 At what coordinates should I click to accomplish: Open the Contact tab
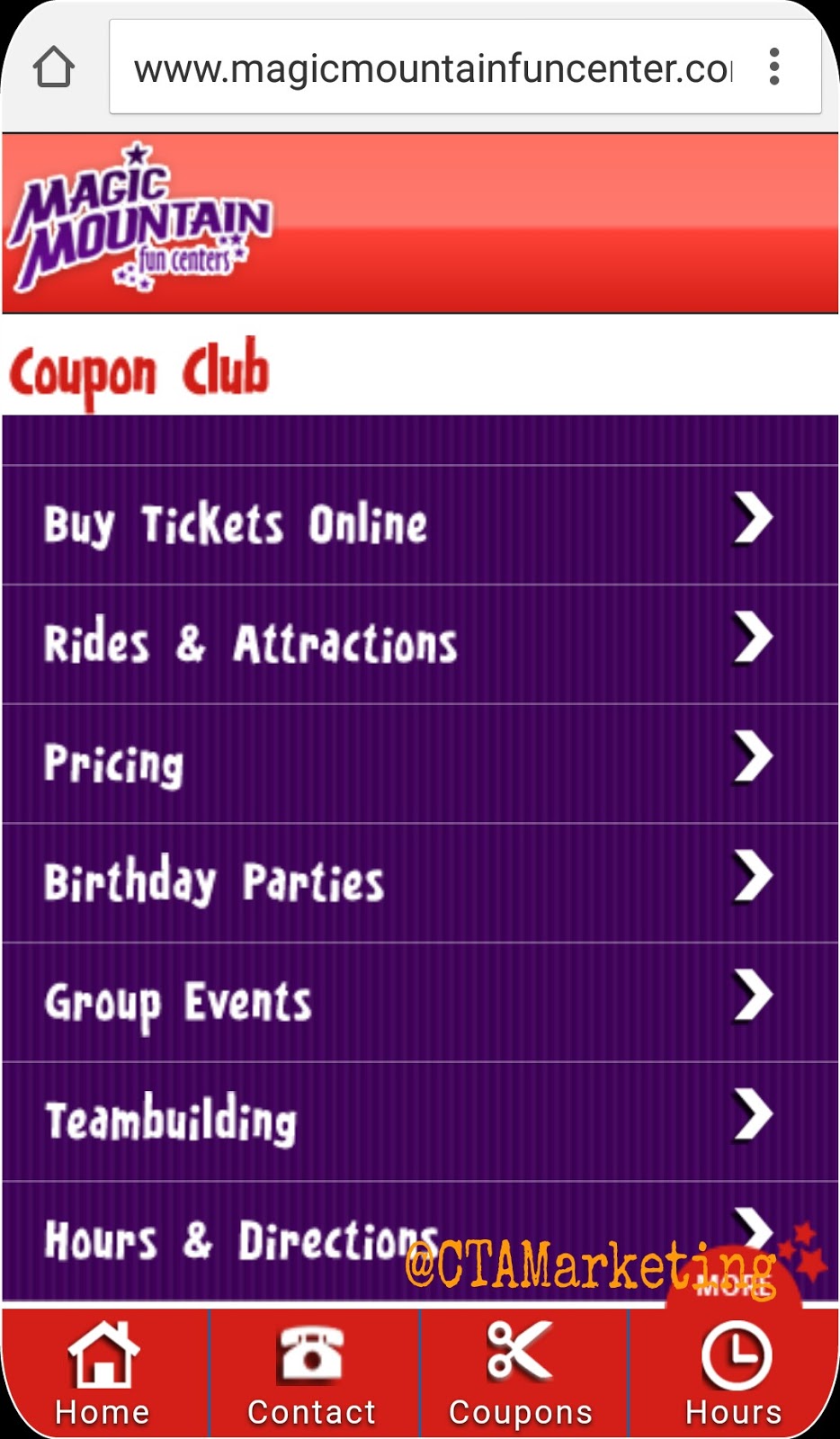[x=312, y=1372]
